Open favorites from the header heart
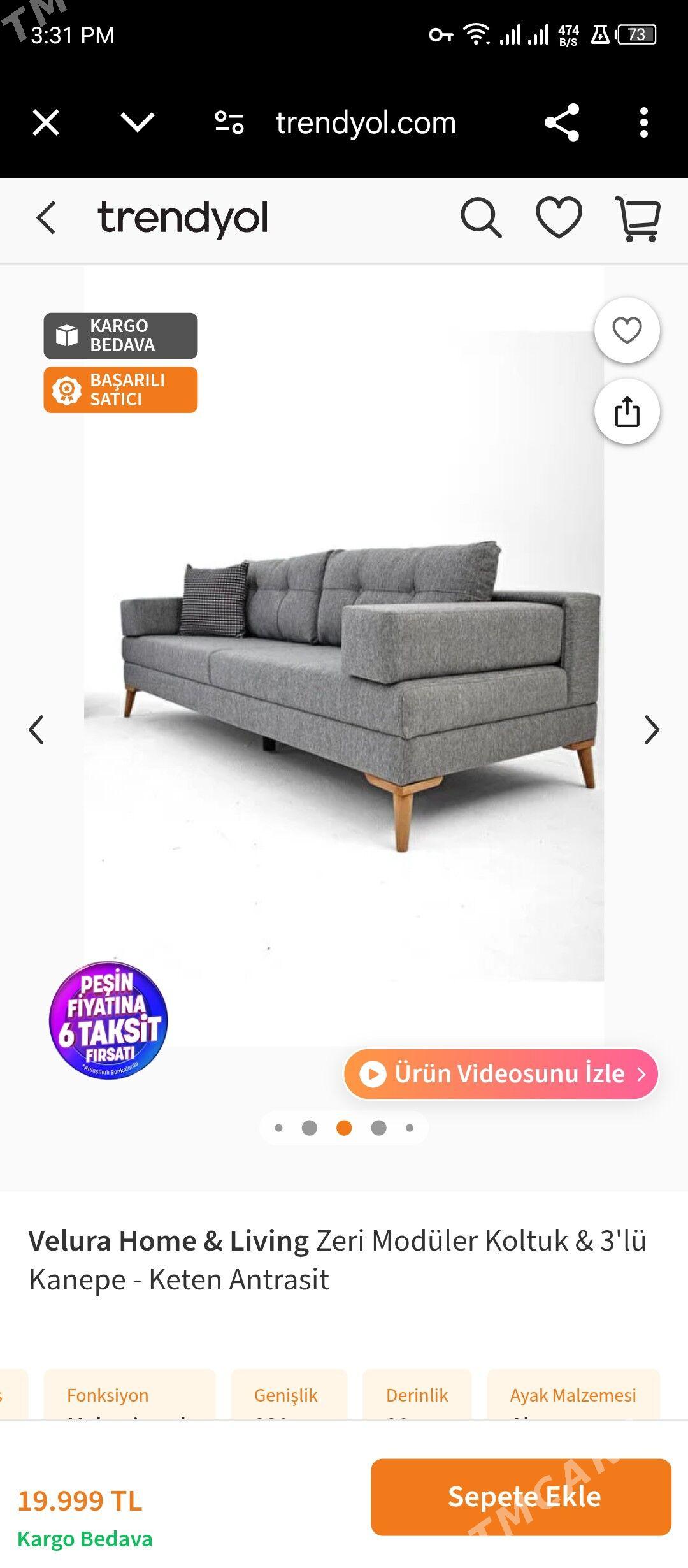This screenshot has height=1568, width=688. coord(559,218)
